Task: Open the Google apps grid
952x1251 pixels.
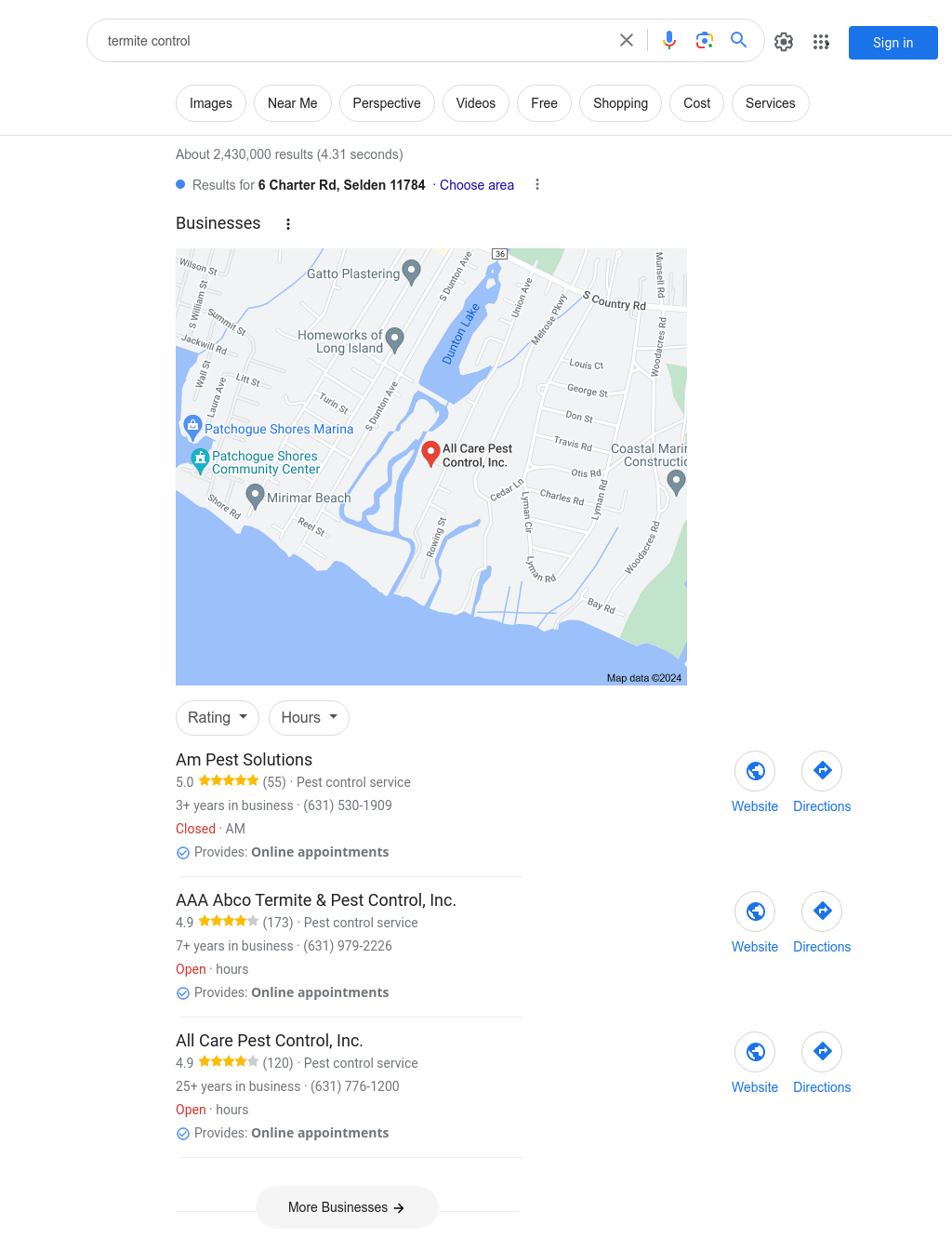Action: tap(821, 42)
